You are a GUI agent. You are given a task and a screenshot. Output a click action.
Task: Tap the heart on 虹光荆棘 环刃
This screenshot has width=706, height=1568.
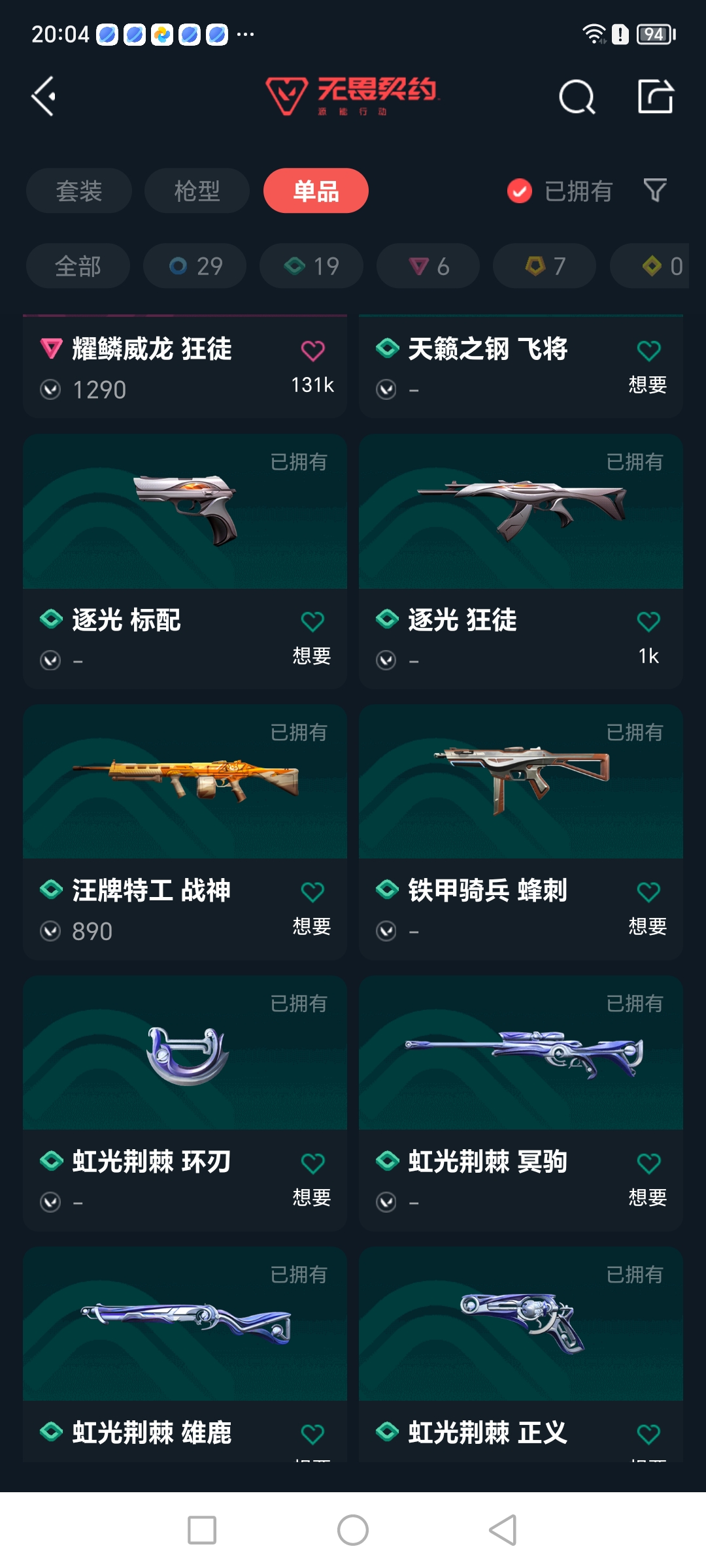coord(312,1163)
